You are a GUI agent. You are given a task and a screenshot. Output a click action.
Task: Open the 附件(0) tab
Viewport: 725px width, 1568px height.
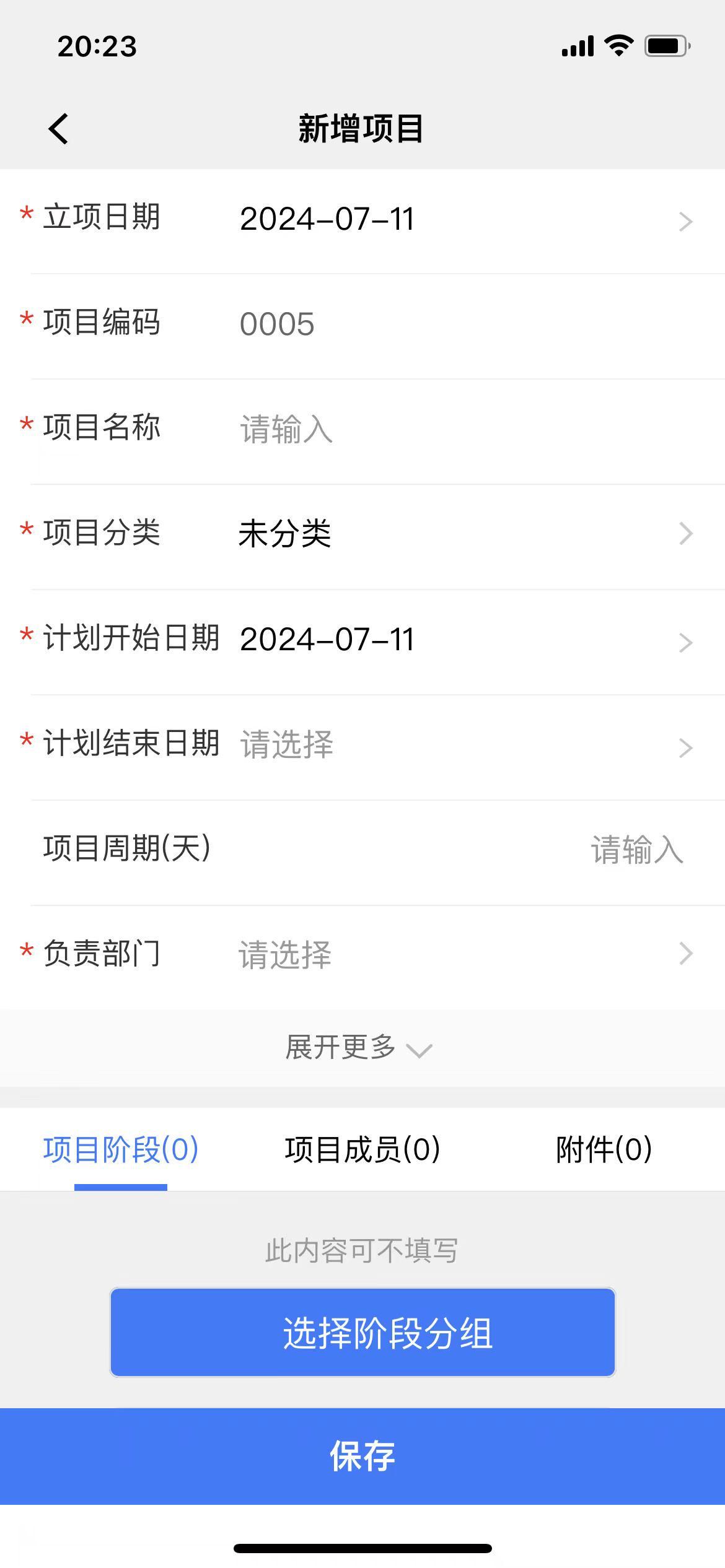click(604, 1149)
